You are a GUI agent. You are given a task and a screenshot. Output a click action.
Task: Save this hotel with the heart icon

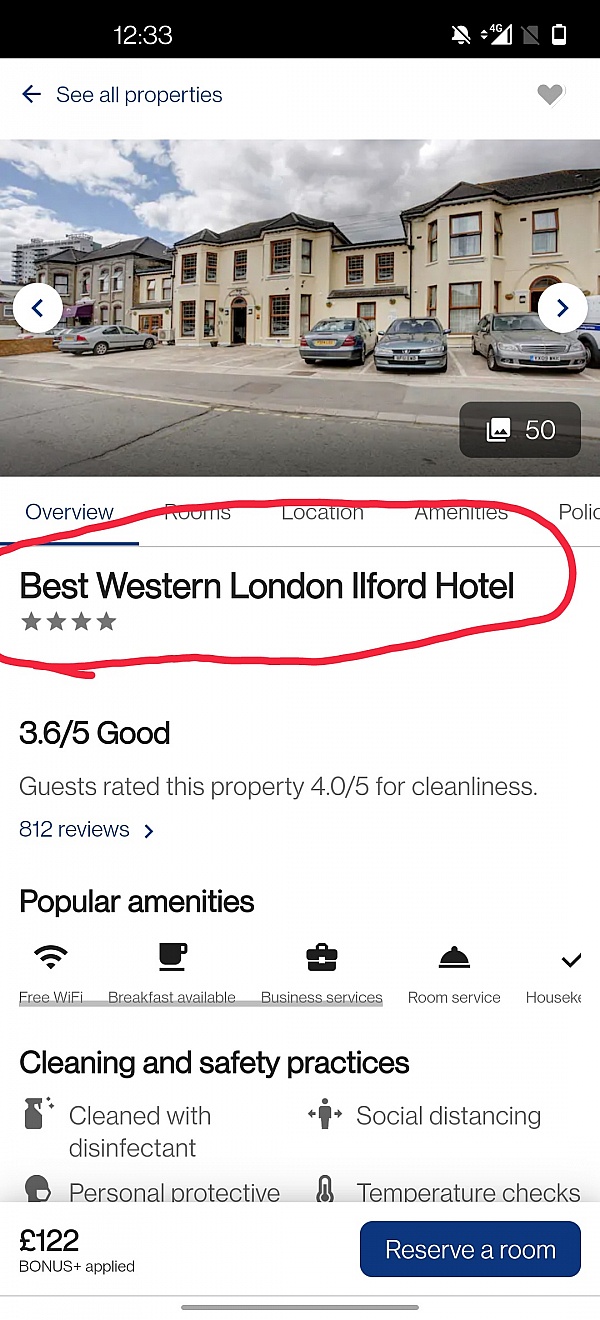tap(550, 95)
